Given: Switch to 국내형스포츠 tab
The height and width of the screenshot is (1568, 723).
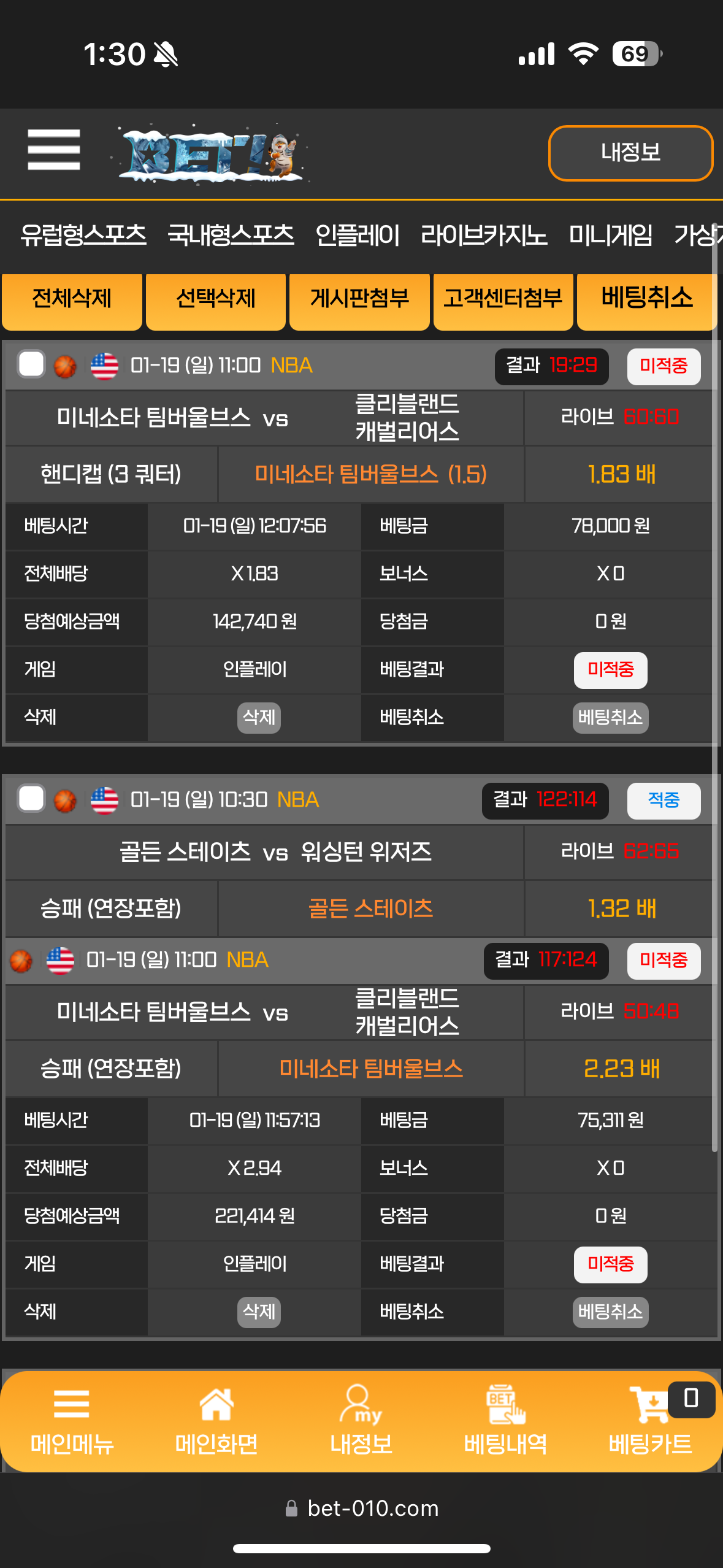Looking at the screenshot, I should pos(231,236).
